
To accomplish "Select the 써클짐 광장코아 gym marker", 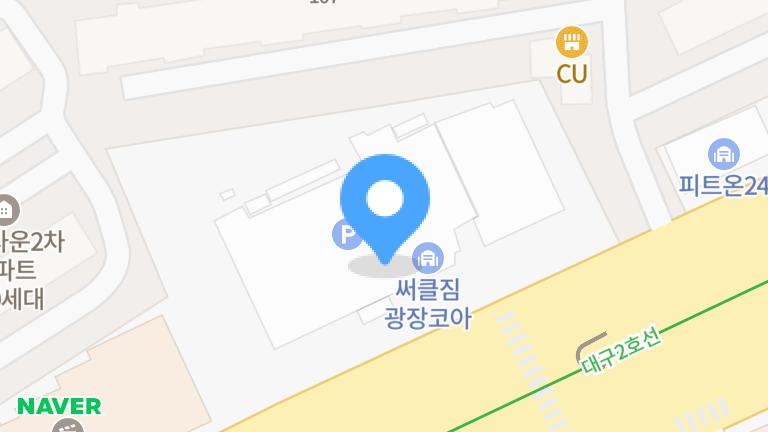I will (x=428, y=258).
